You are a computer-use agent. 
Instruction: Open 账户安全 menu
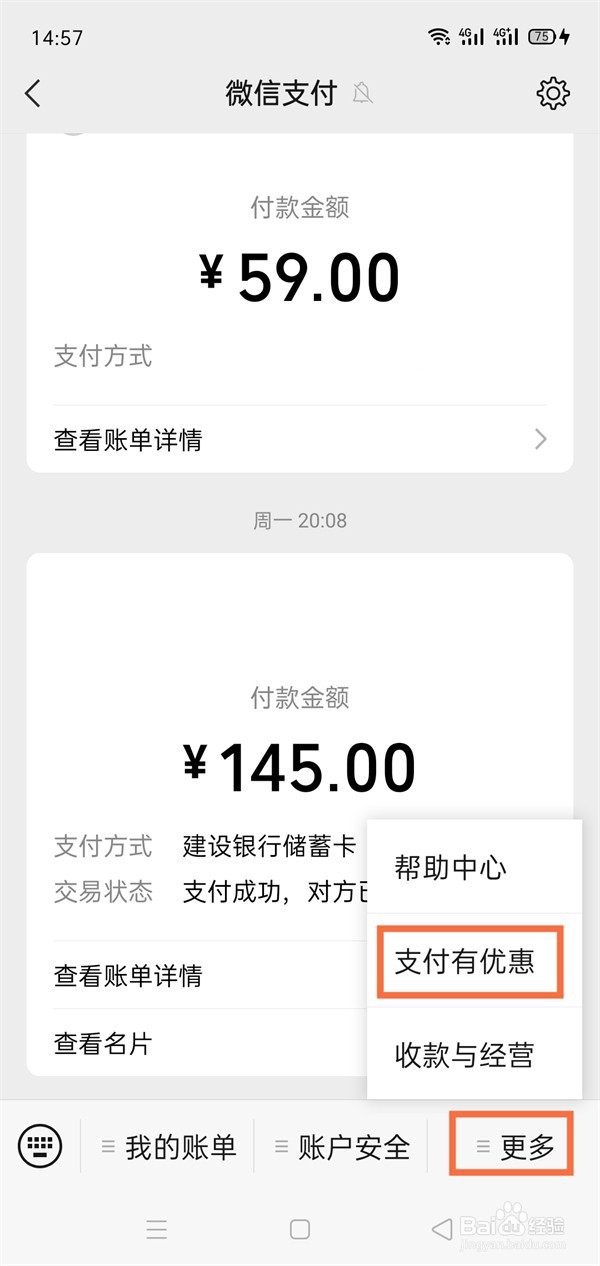click(x=343, y=1147)
